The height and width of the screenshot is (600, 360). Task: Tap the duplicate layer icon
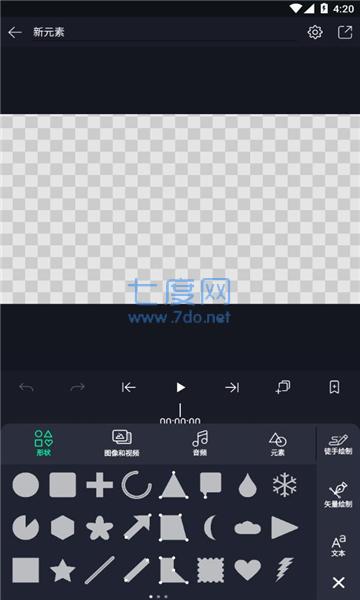click(283, 387)
